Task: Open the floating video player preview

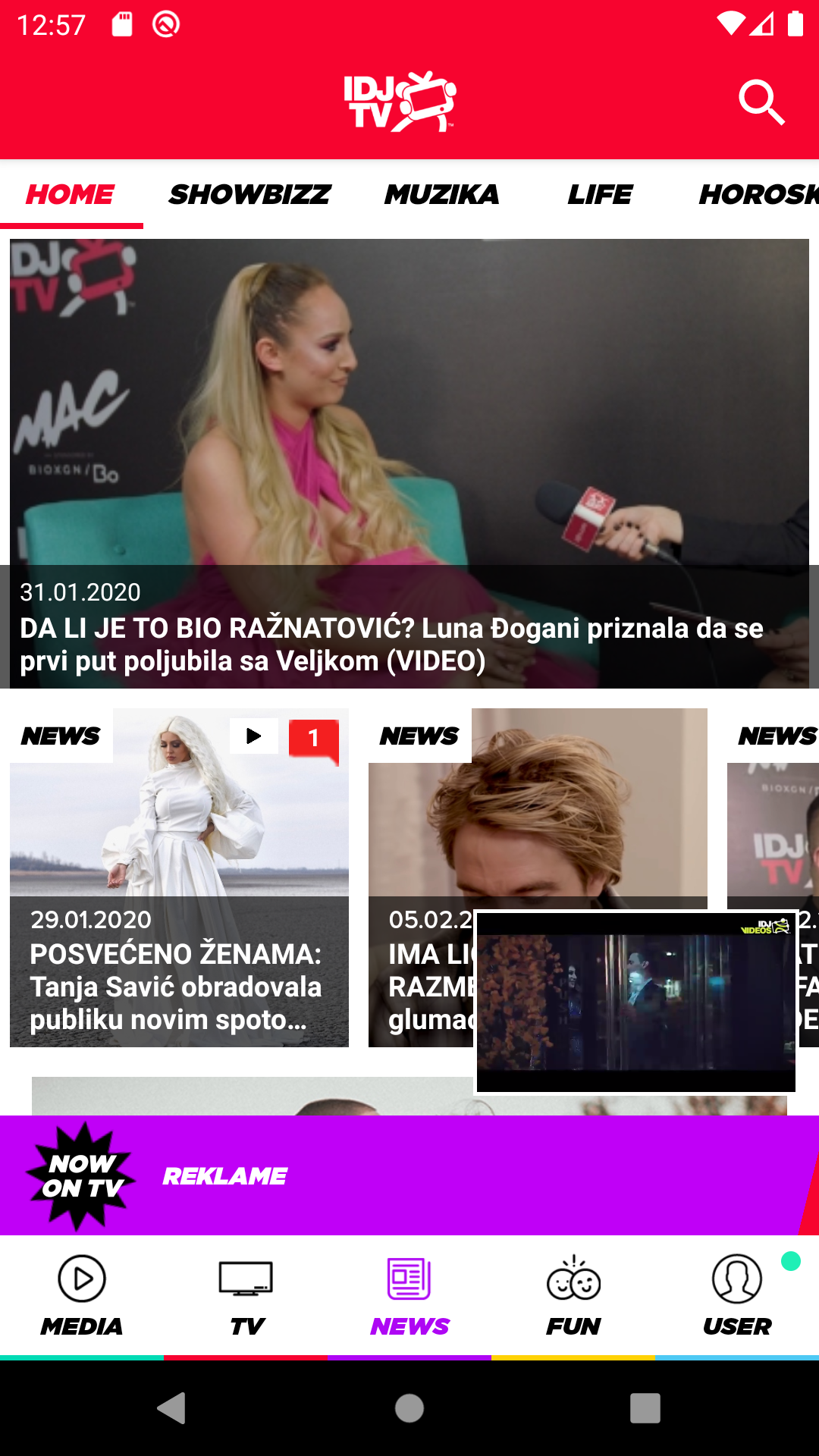Action: click(635, 1002)
